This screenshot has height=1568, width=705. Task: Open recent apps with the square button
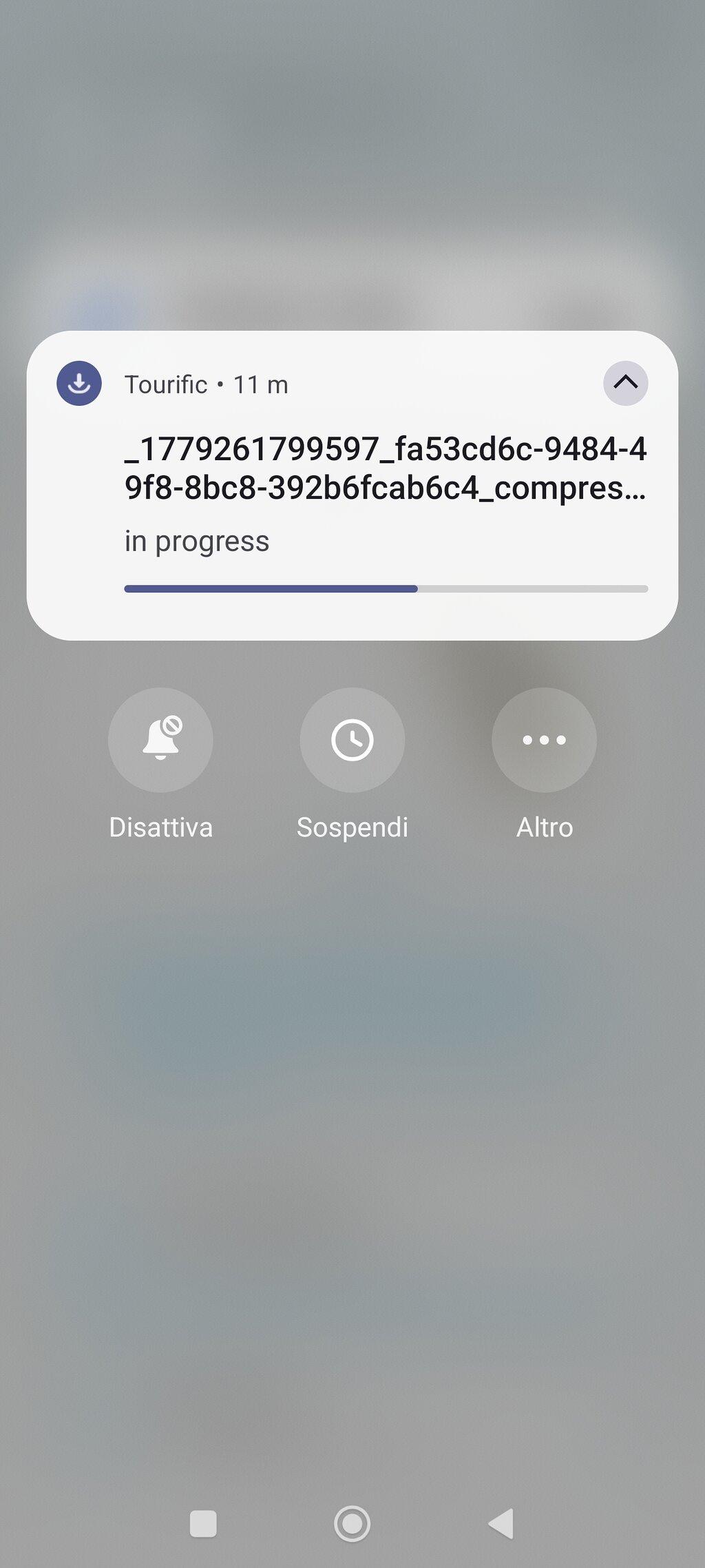pyautogui.click(x=203, y=1523)
